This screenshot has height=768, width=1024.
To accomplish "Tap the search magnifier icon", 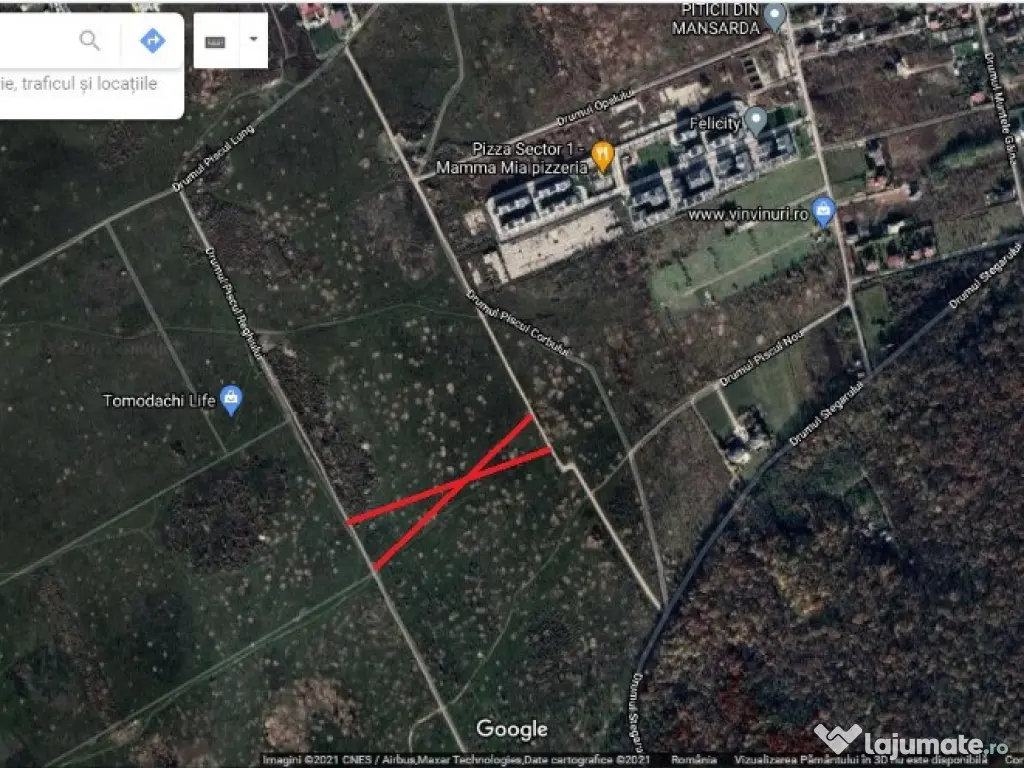I will tap(90, 41).
